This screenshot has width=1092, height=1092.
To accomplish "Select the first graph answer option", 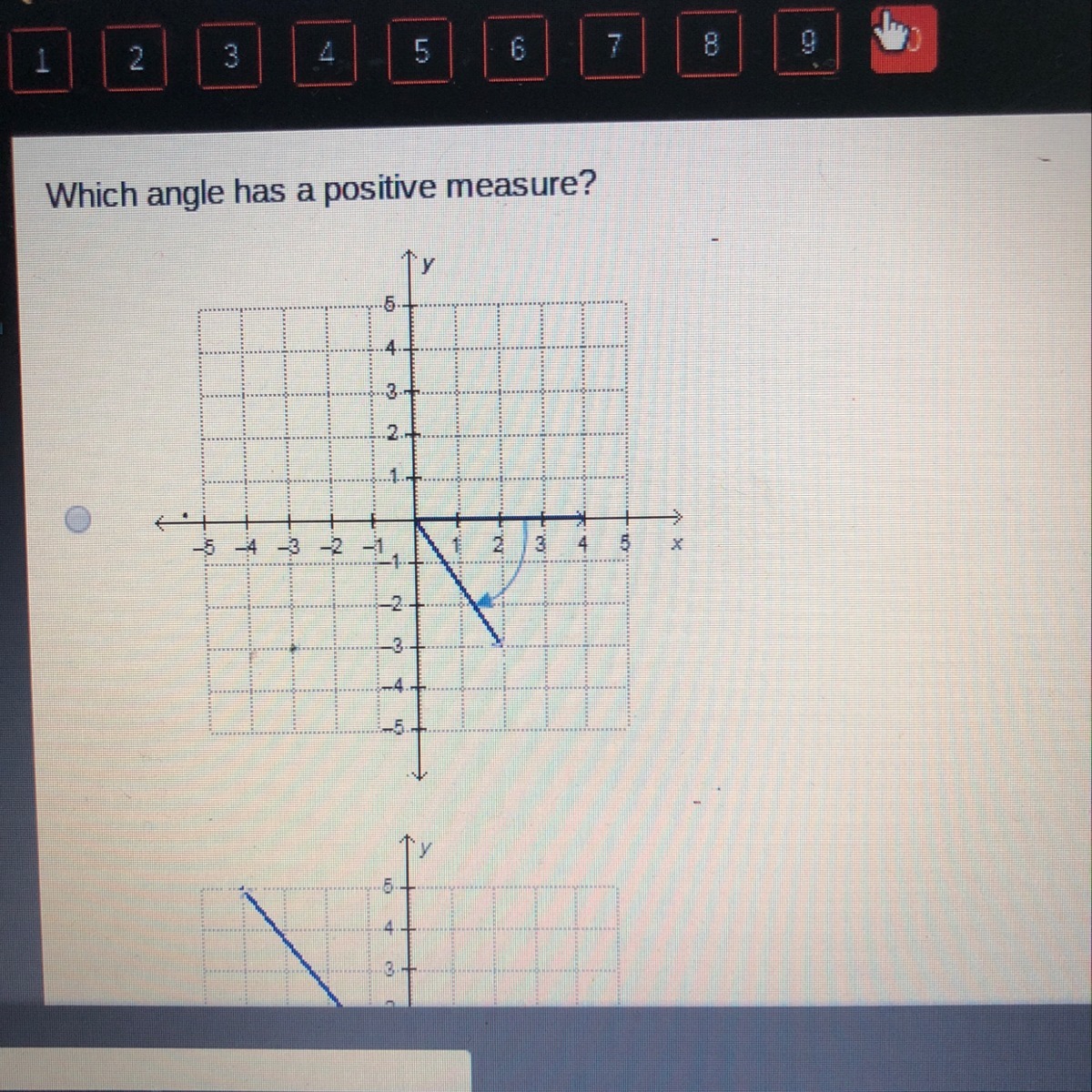I will tap(79, 520).
